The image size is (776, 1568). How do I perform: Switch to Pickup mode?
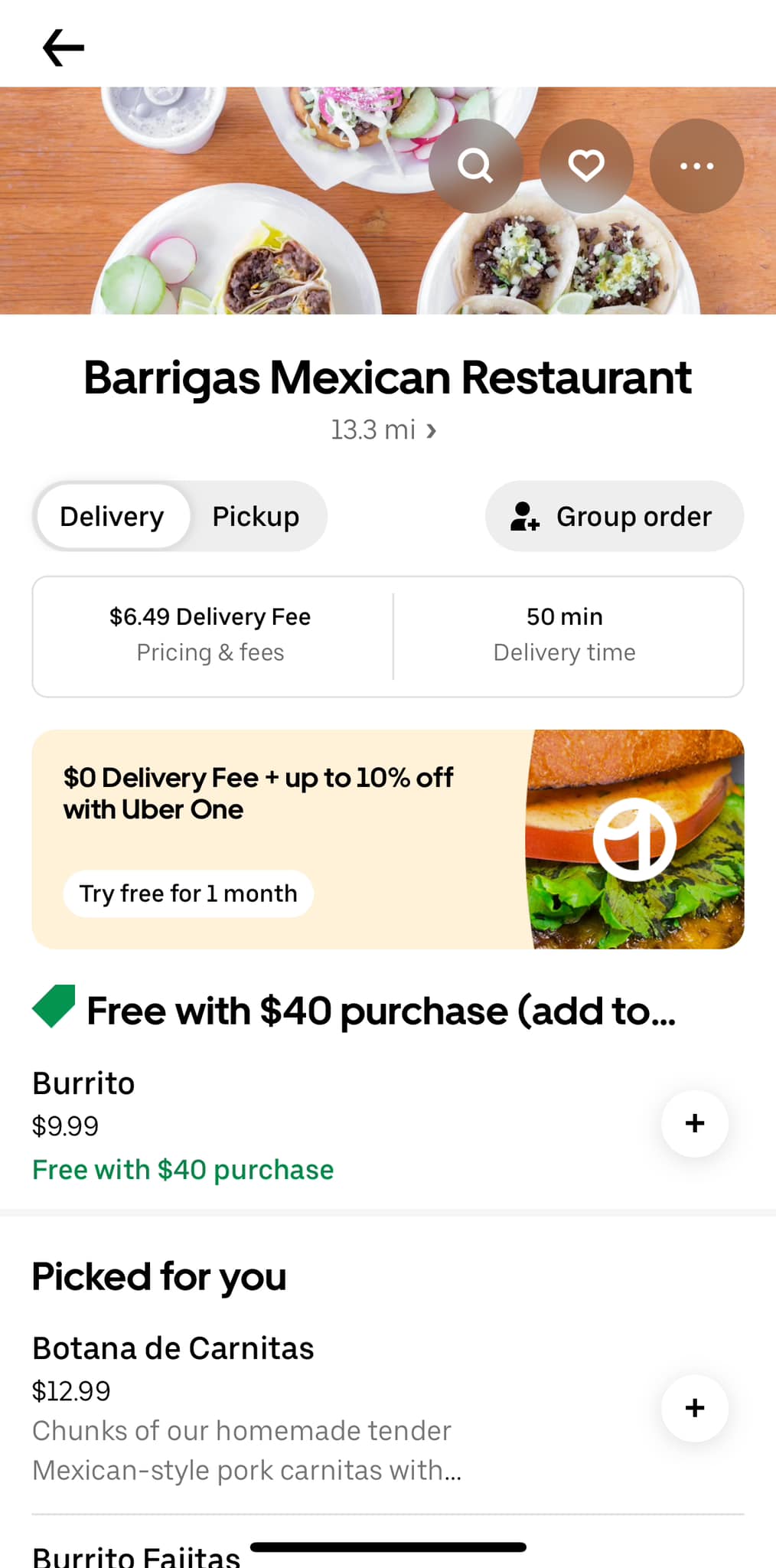pos(256,516)
